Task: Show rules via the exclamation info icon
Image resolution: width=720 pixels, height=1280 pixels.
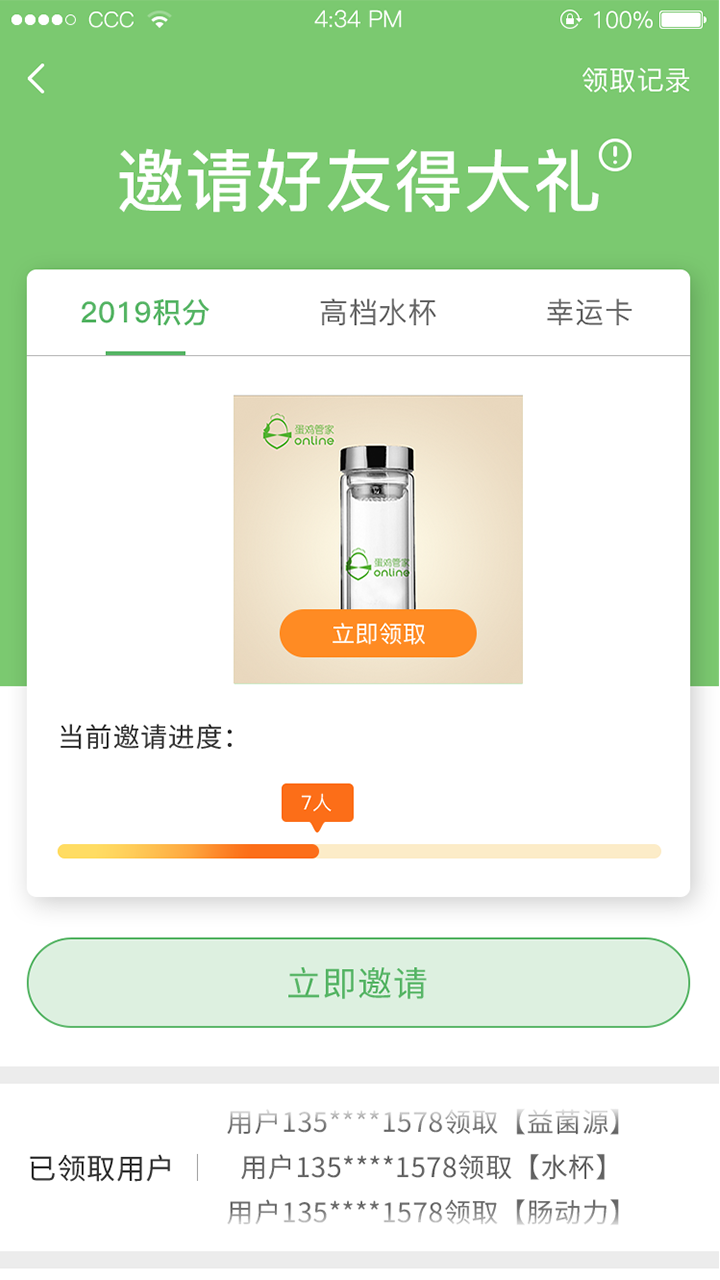Action: pyautogui.click(x=615, y=156)
